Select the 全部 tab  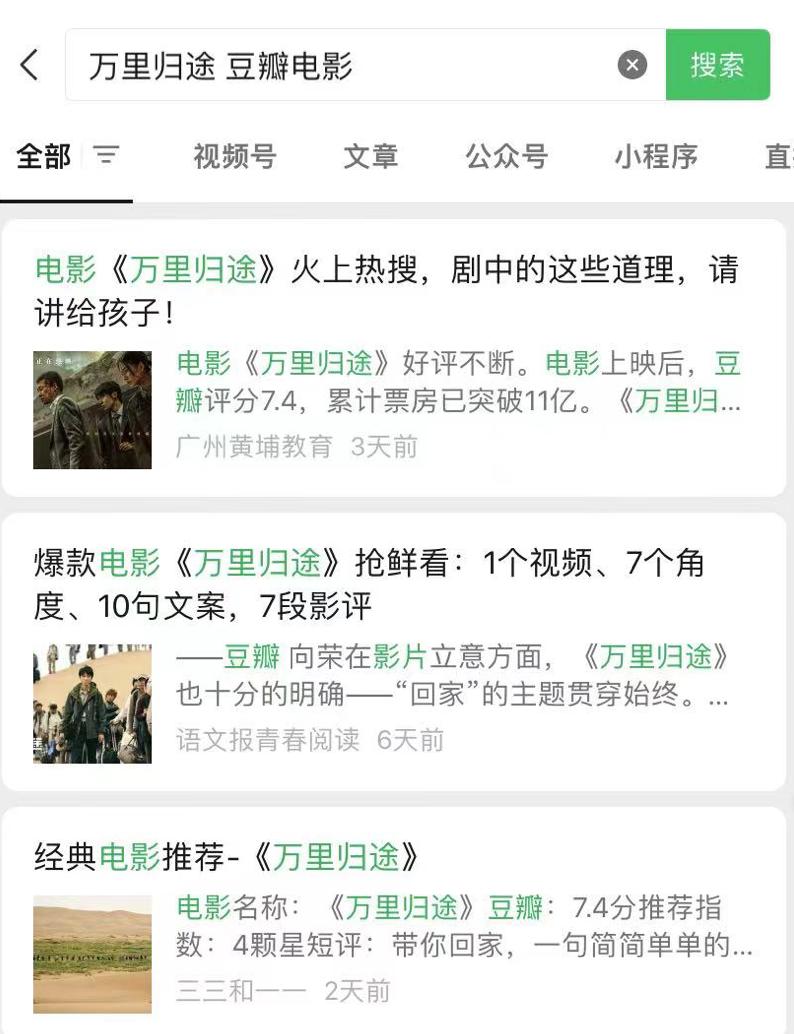41,157
